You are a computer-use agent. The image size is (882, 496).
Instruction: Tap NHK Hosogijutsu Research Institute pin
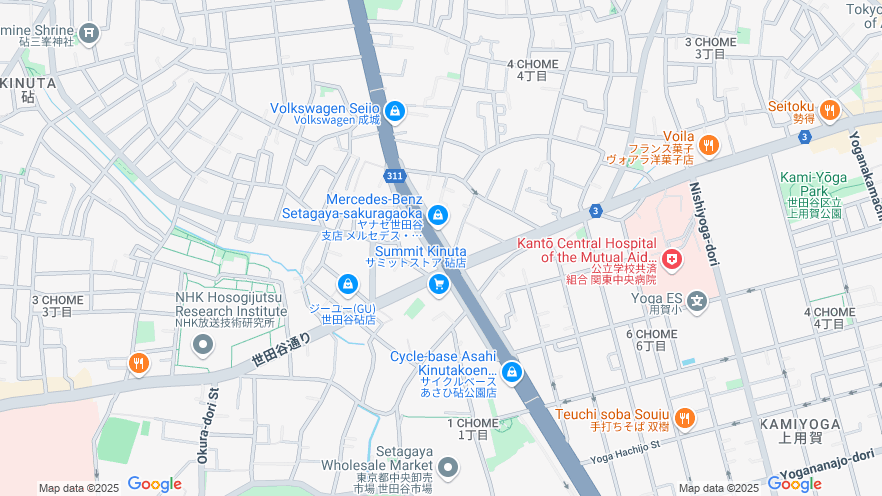[x=203, y=346]
